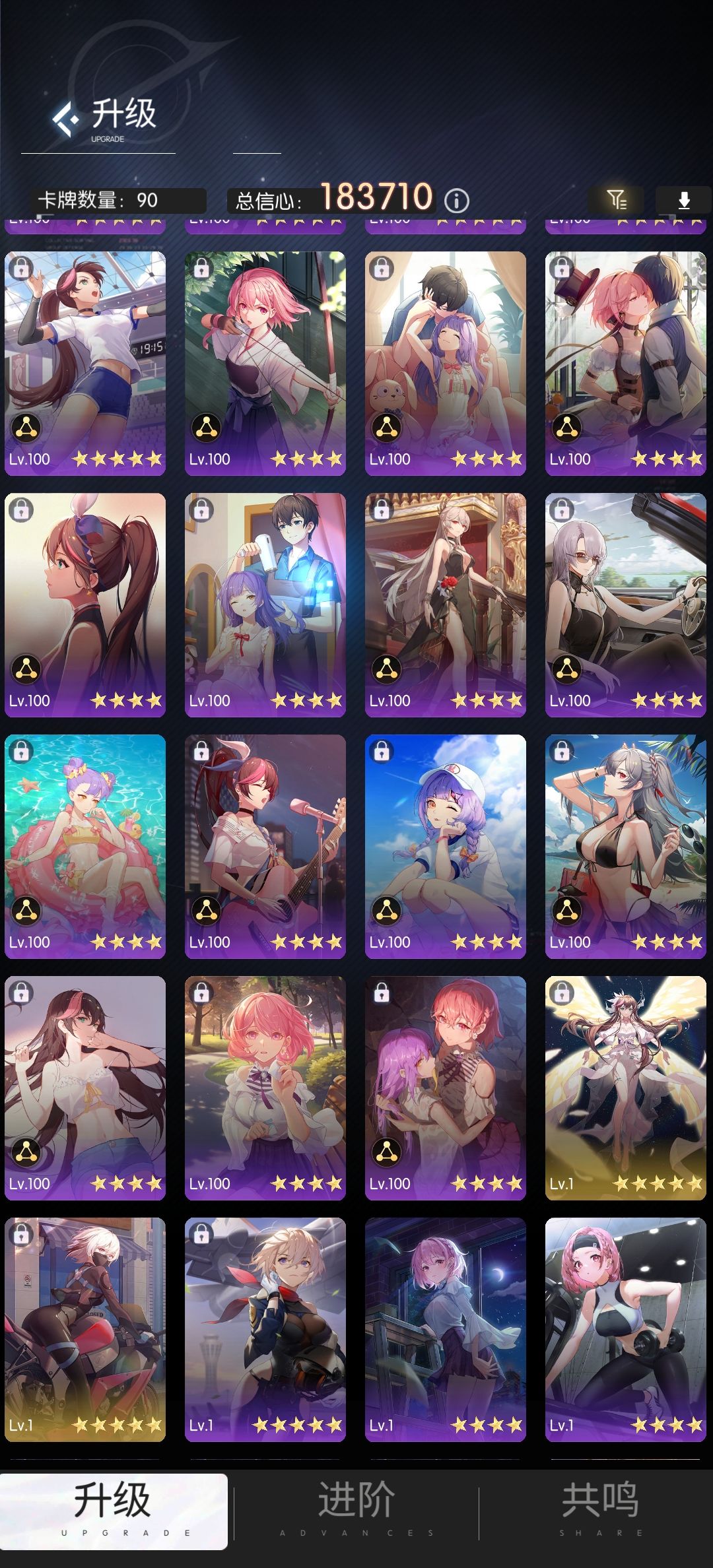
Task: Select the white cap girl card
Action: (446, 846)
